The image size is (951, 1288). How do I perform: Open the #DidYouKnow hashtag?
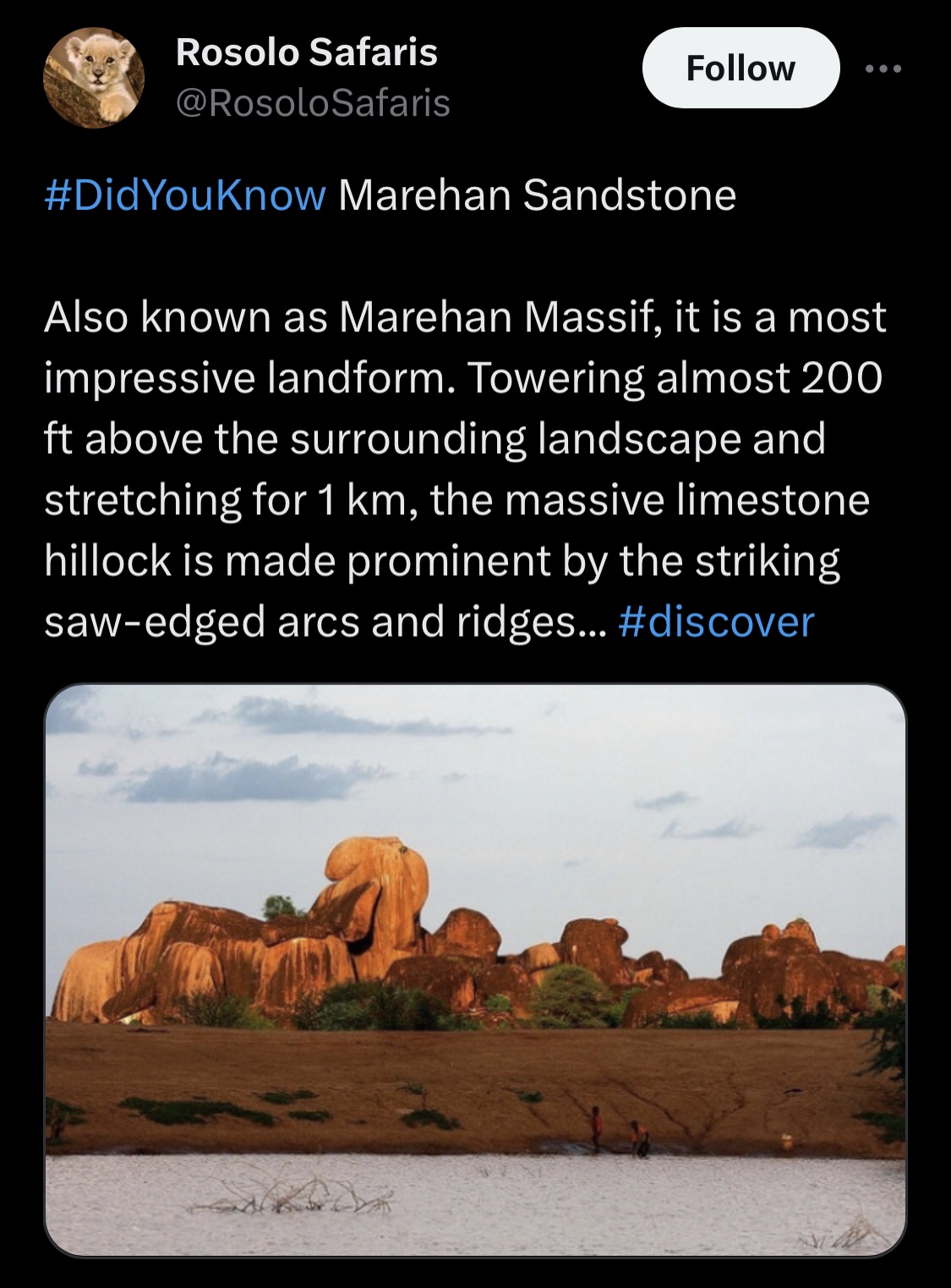[184, 195]
